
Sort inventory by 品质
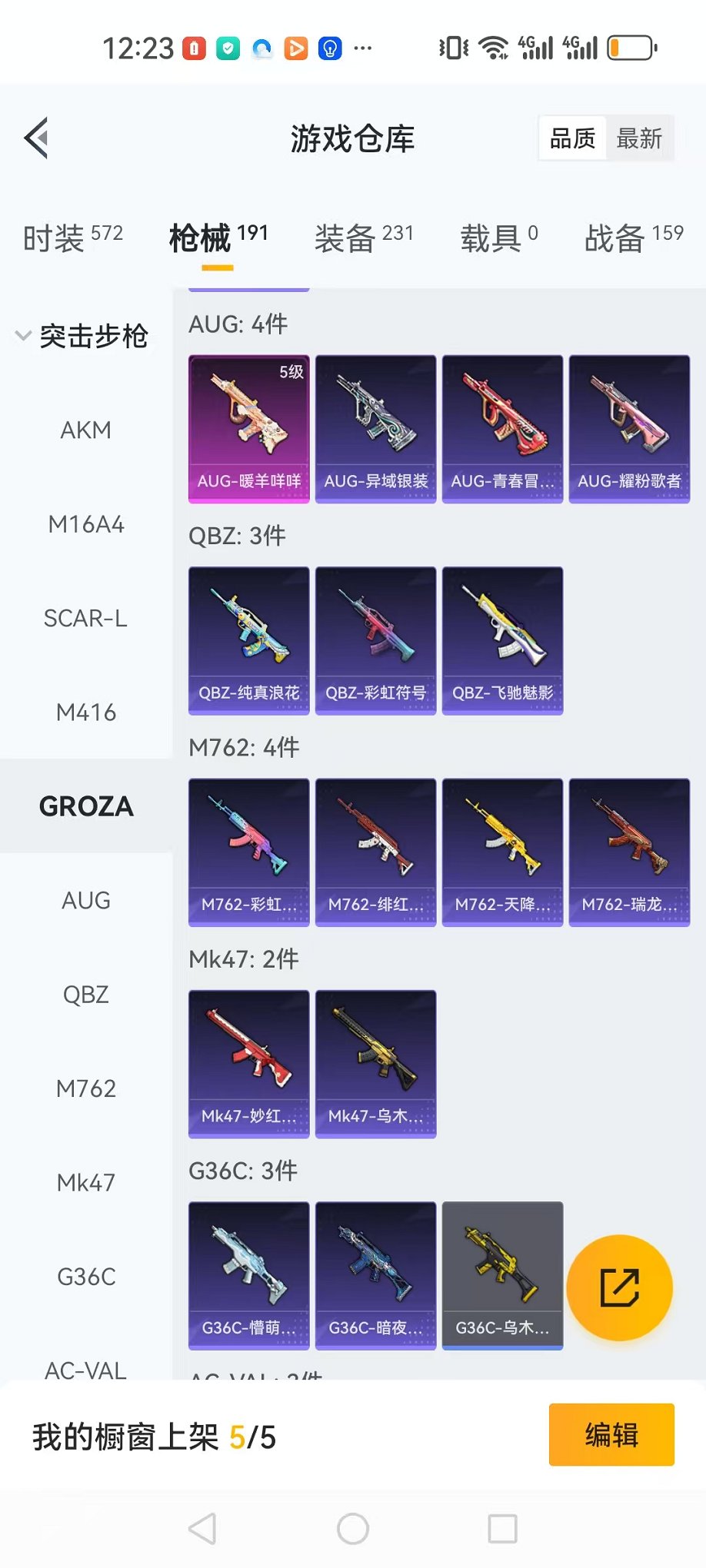coord(573,139)
